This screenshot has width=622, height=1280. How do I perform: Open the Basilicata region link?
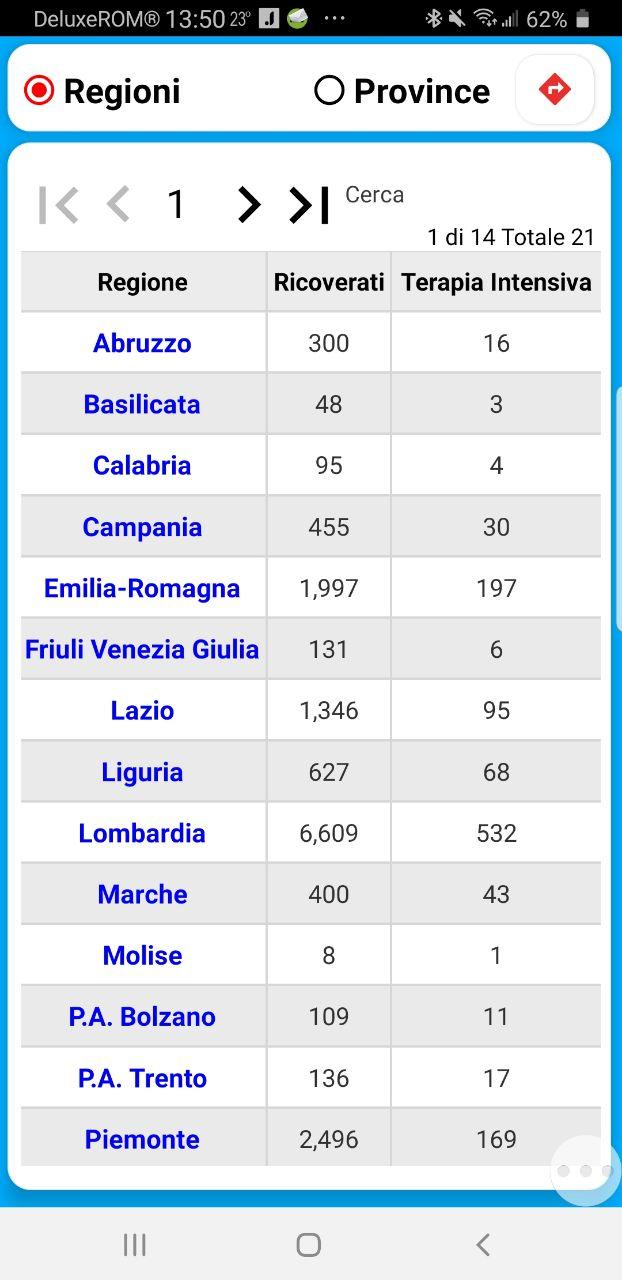tap(142, 404)
